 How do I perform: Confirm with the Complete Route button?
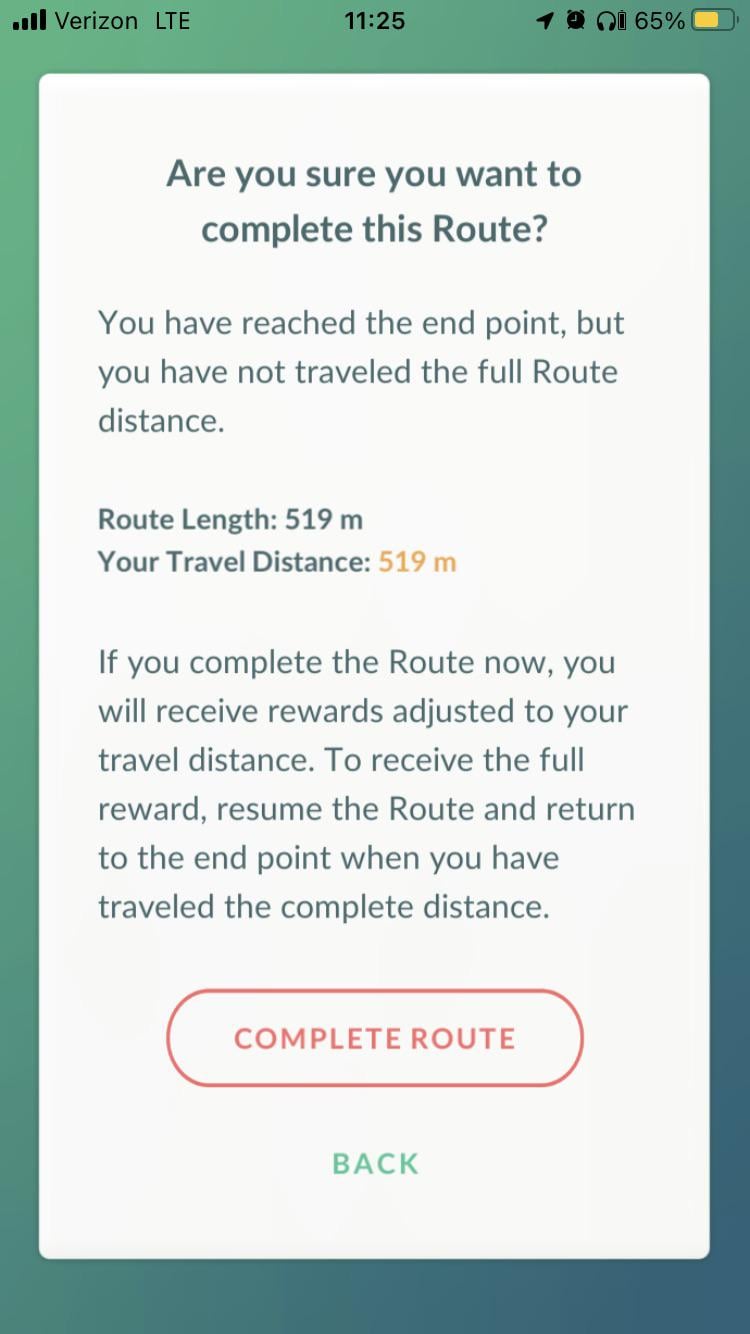(374, 1038)
